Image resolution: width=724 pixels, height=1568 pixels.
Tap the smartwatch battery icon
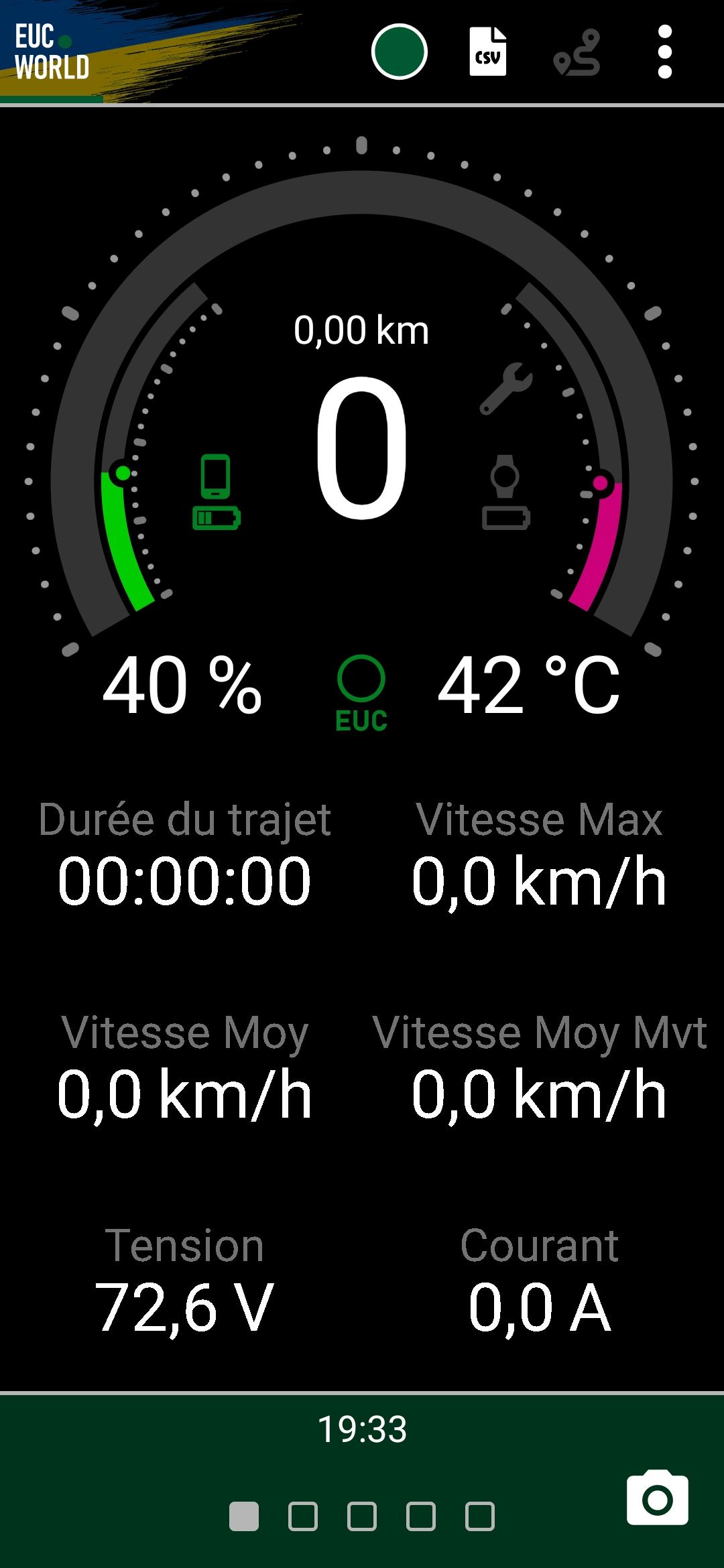(506, 492)
